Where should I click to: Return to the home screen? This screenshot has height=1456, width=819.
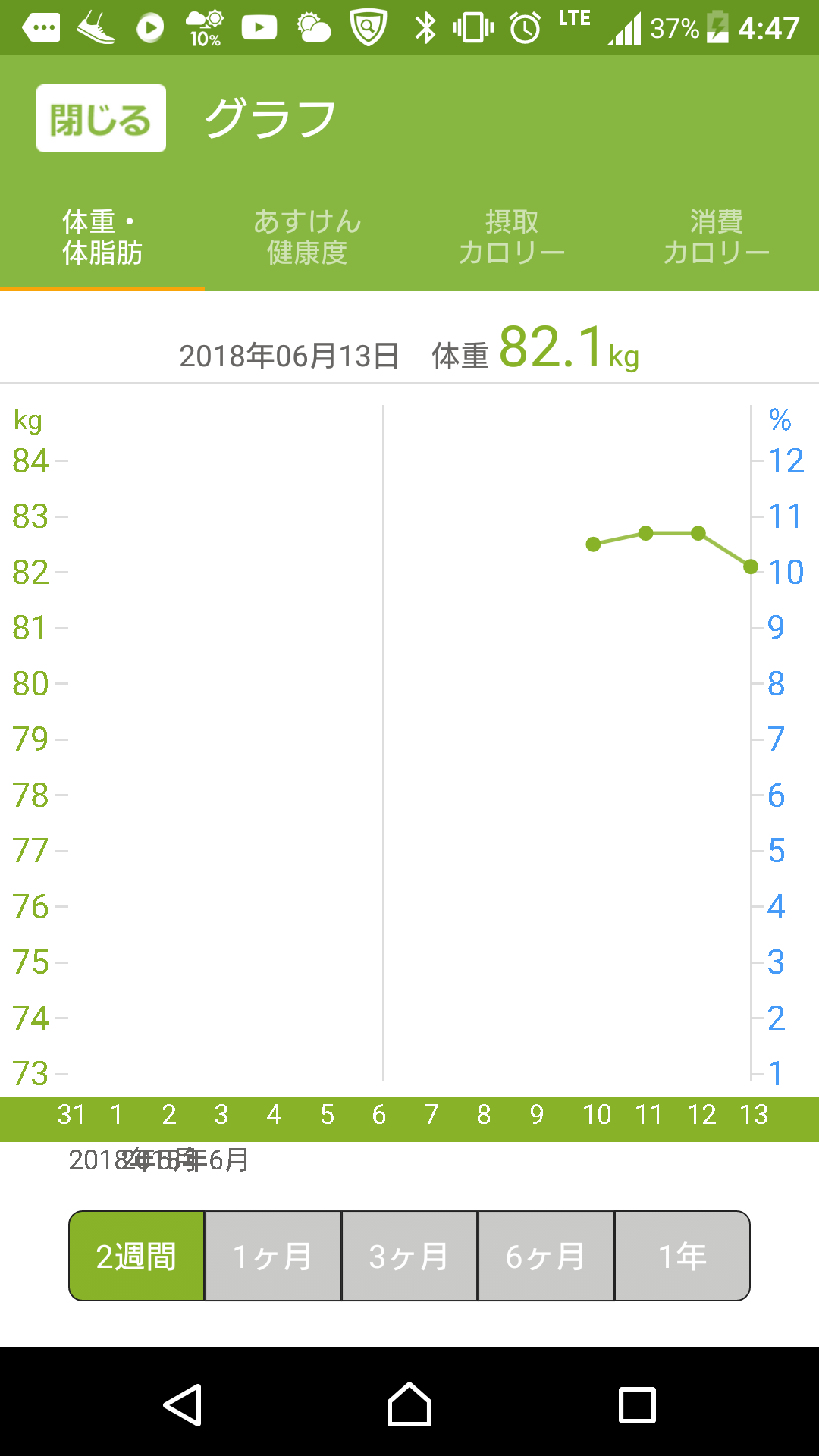click(409, 1405)
